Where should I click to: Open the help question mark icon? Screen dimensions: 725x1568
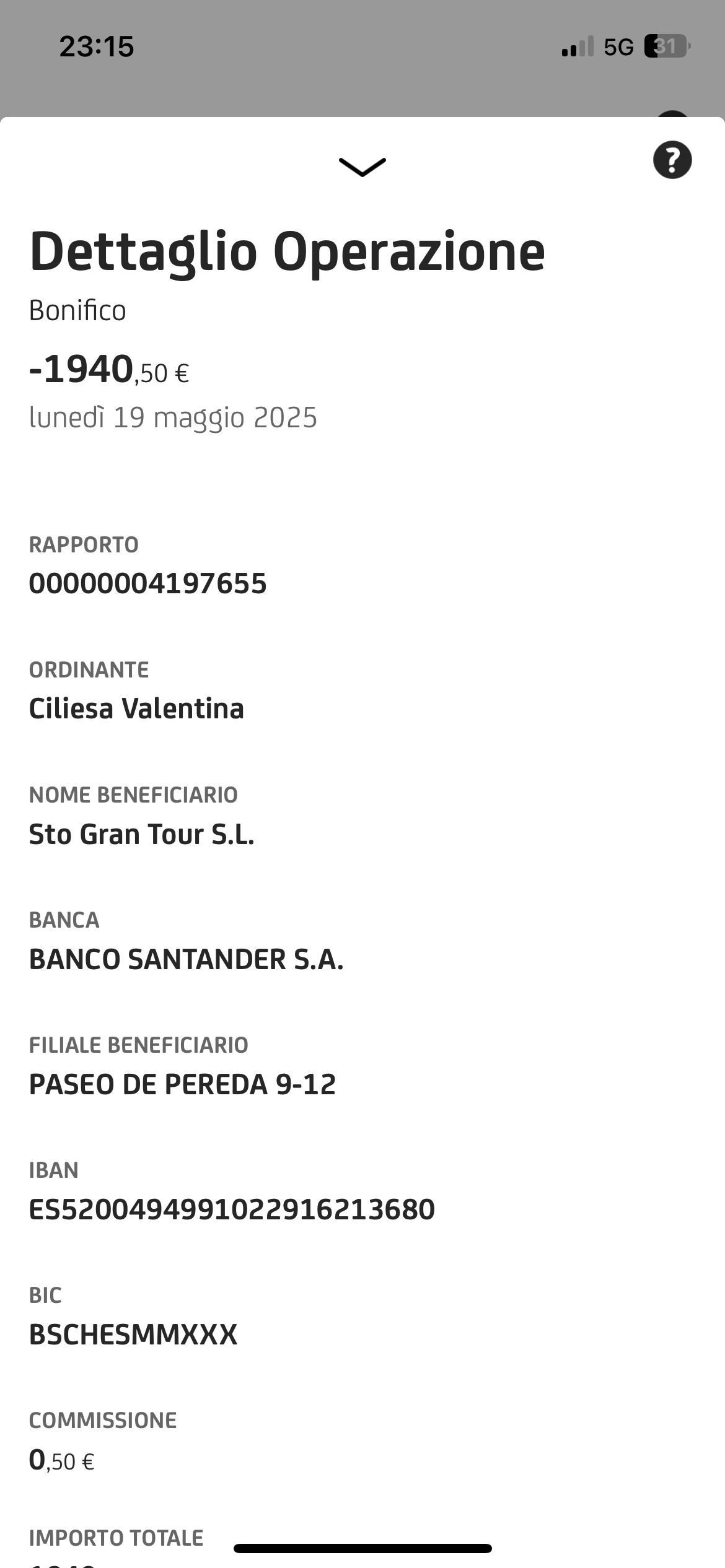click(672, 160)
